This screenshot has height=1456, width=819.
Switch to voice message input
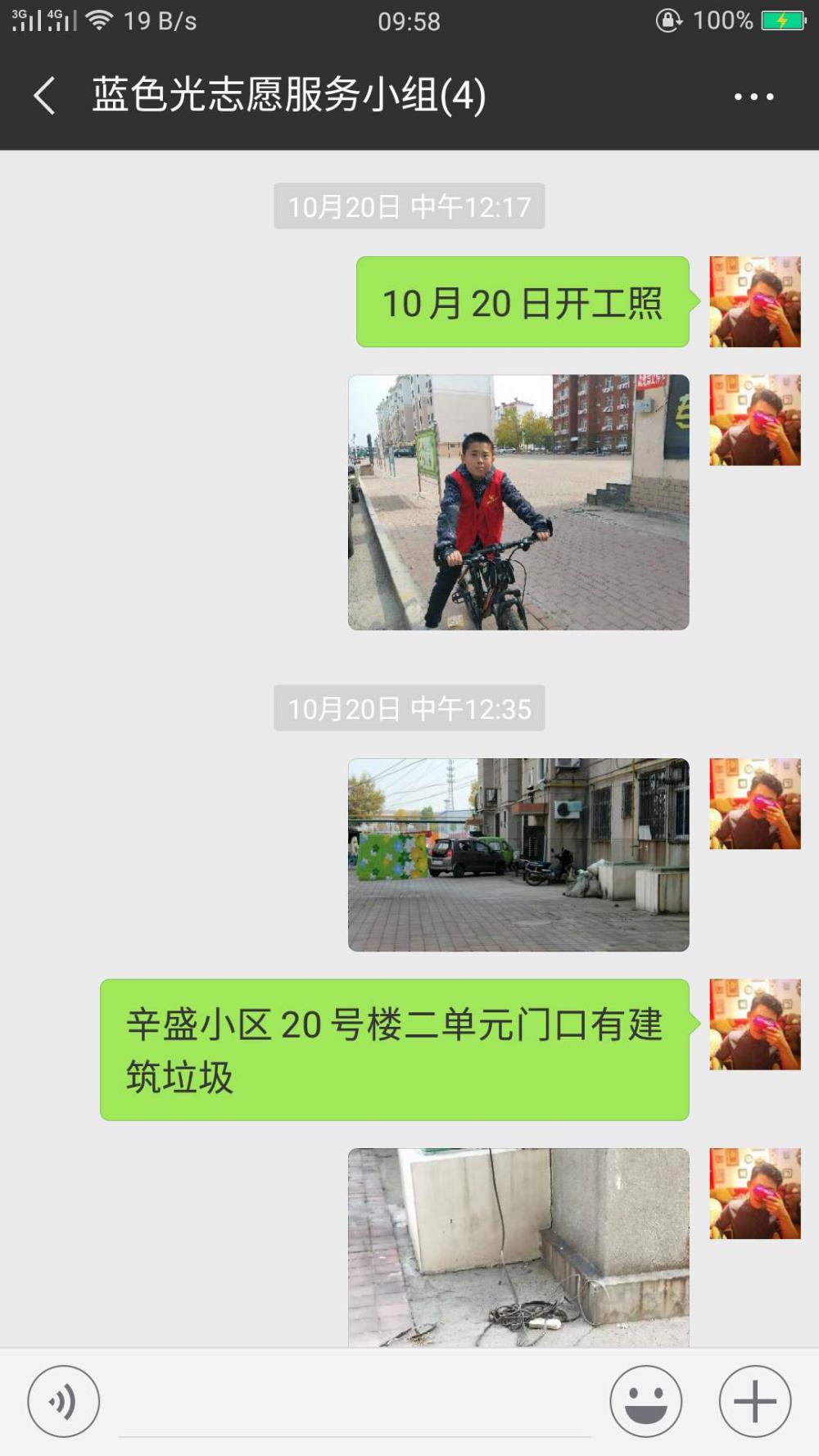pos(64,1401)
